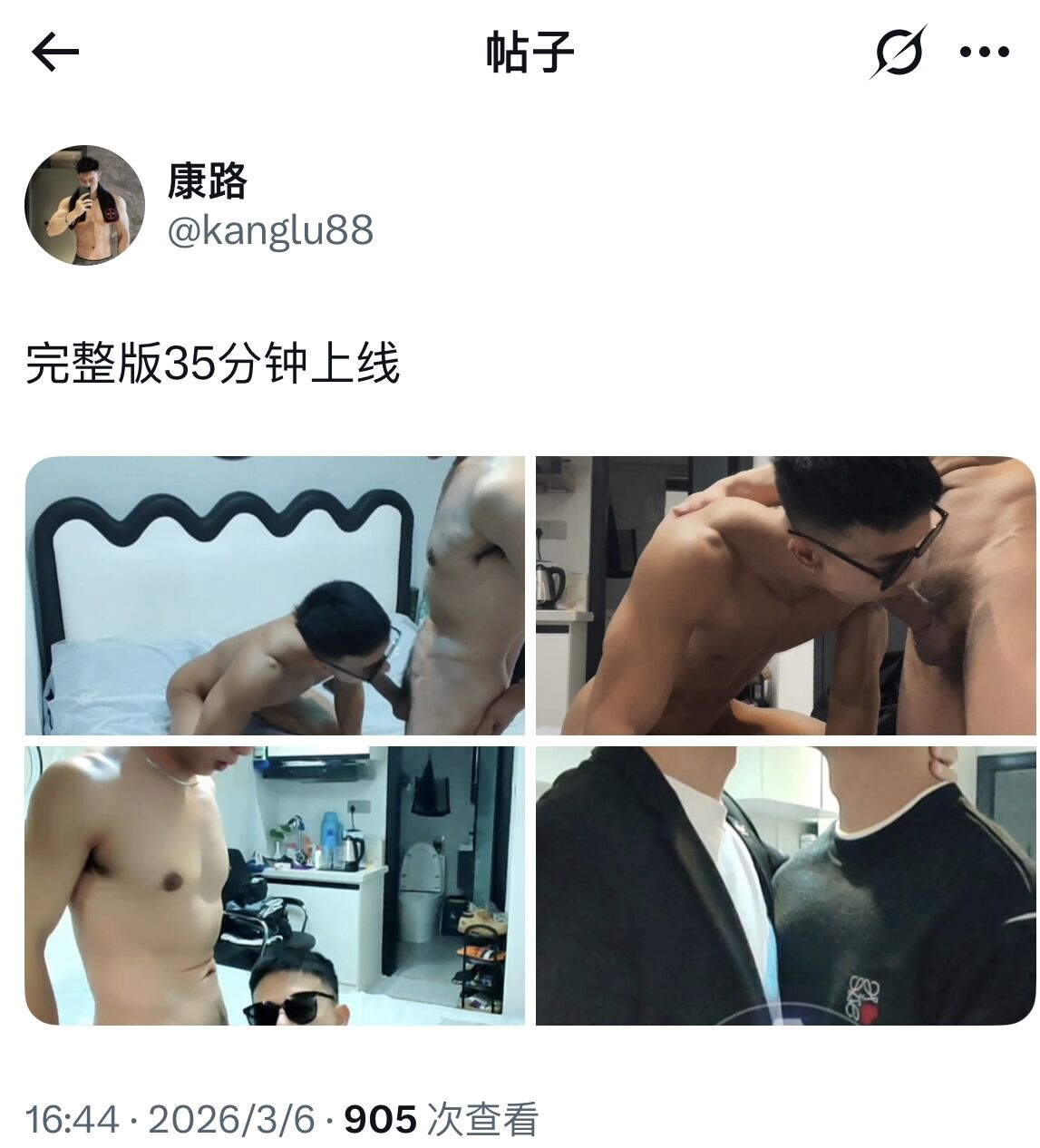
Task: Open the image showing dark jacket and sweater
Action: [785, 885]
